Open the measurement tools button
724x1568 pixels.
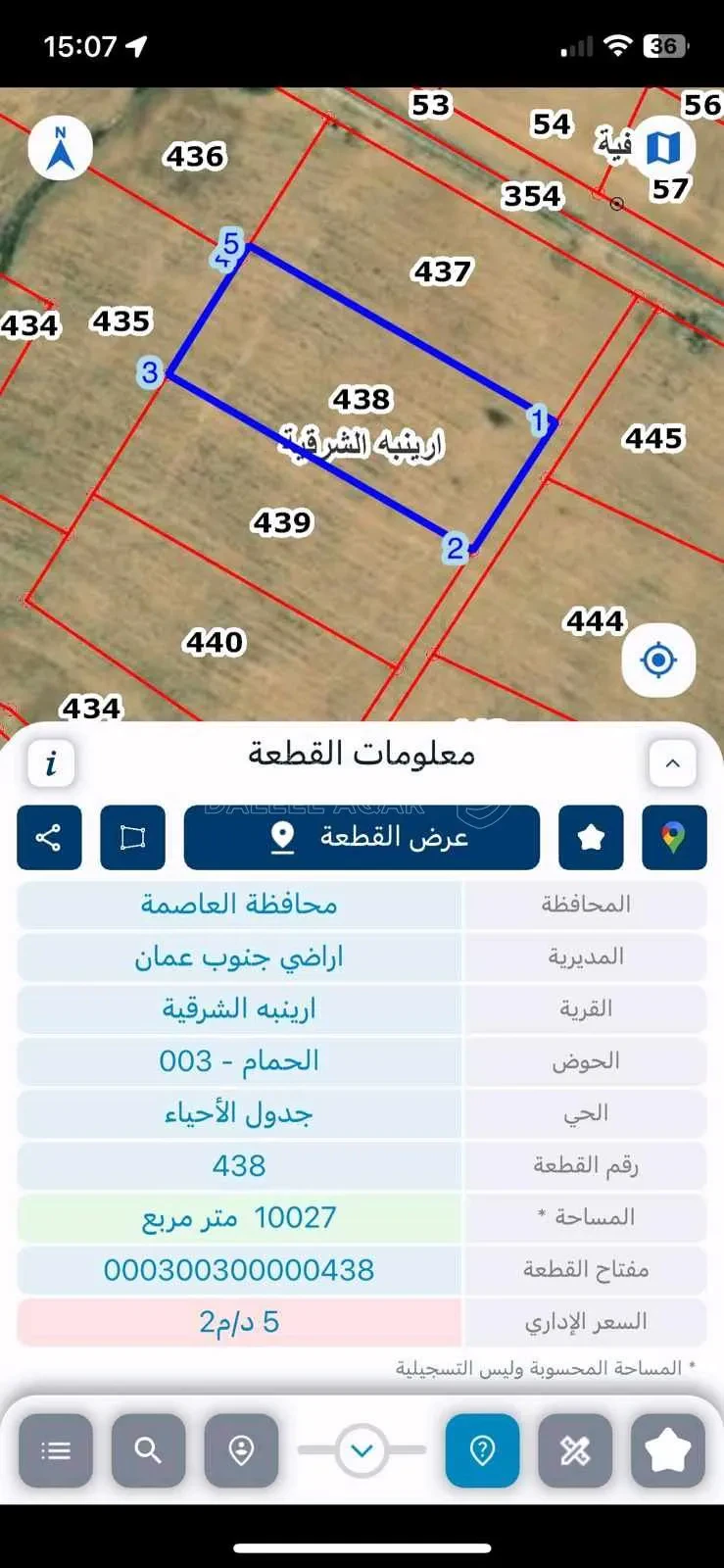click(575, 1450)
